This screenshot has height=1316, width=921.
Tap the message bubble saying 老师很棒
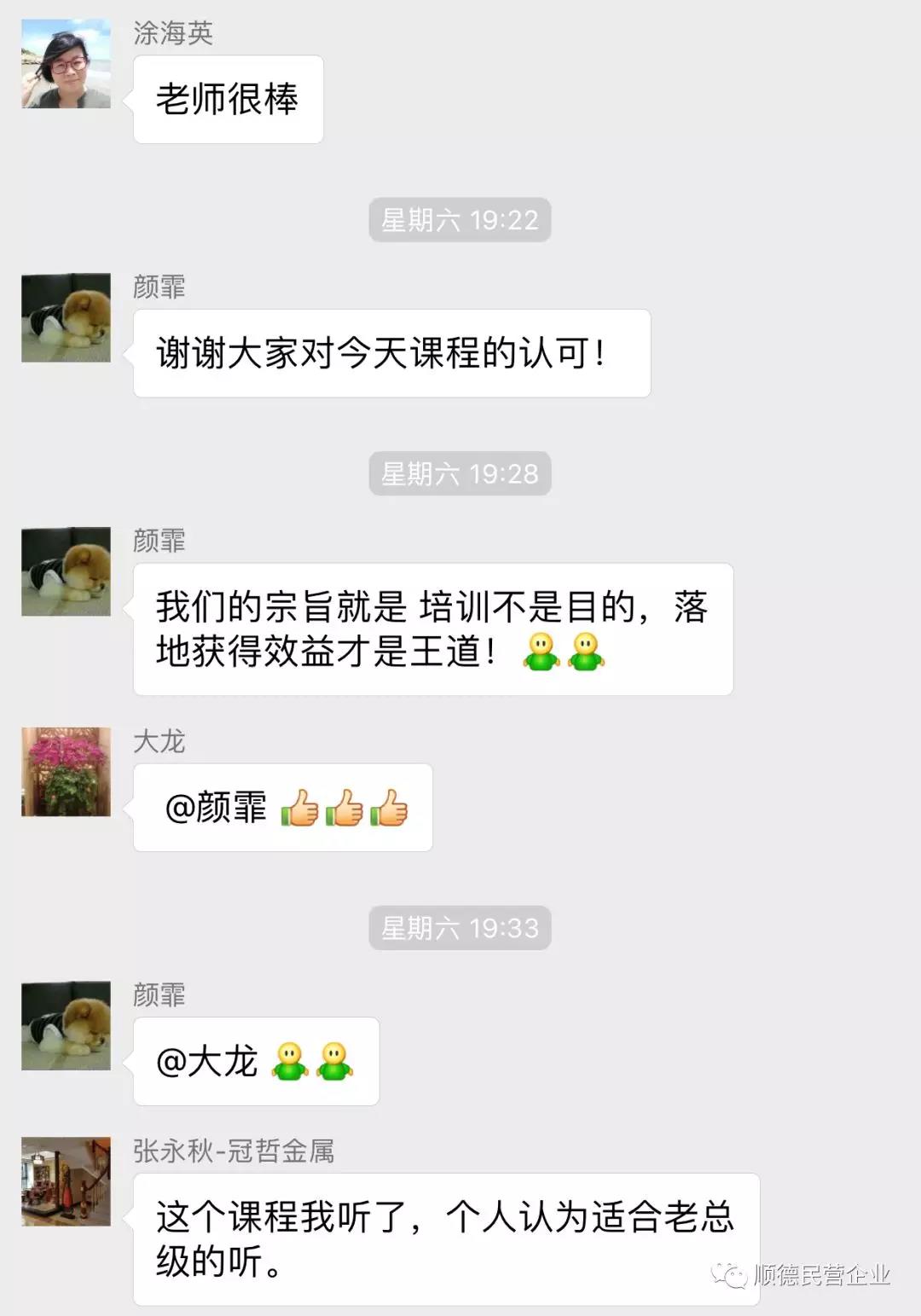(x=228, y=97)
